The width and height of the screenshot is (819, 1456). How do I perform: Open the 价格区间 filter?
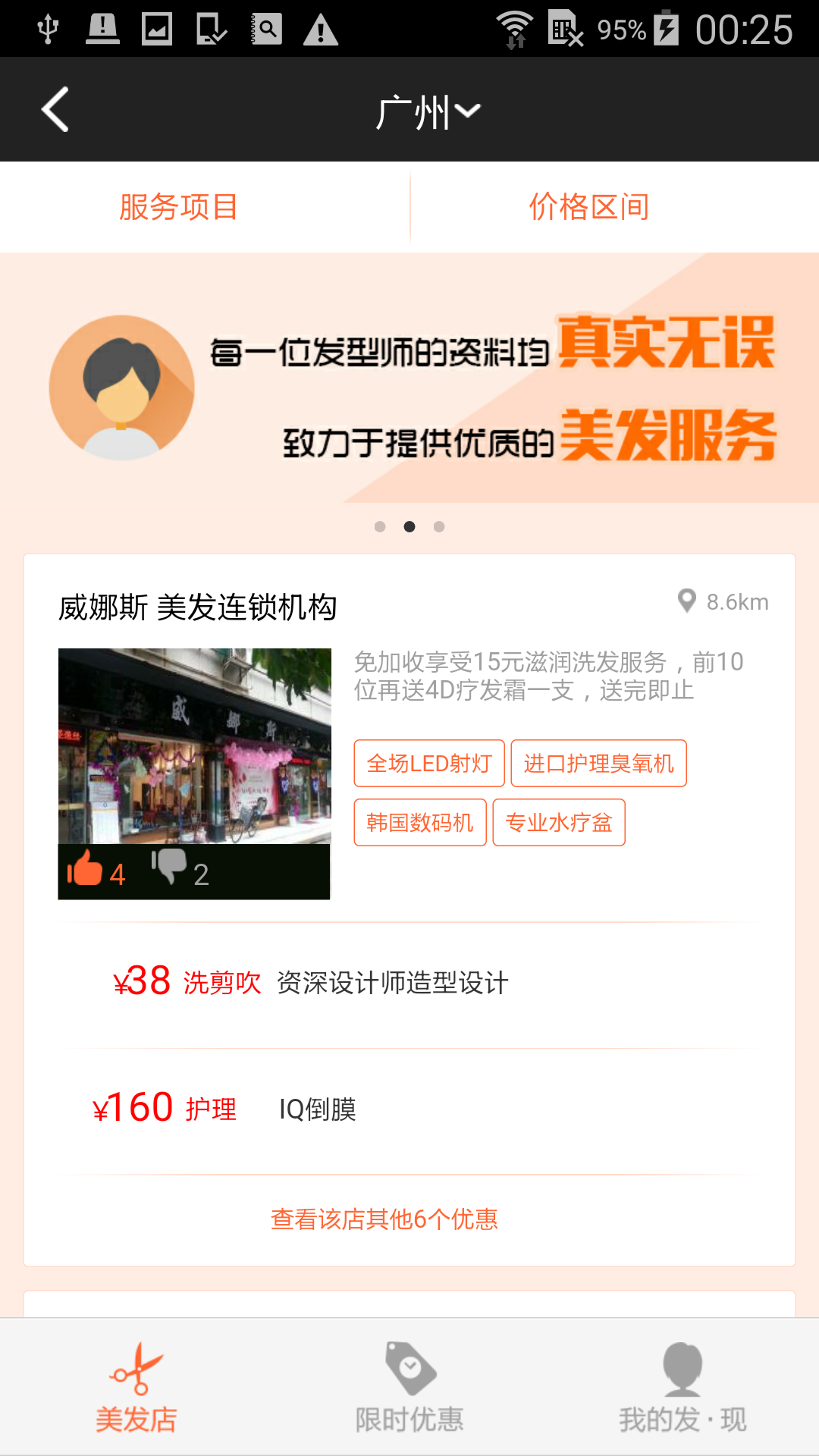pos(588,207)
